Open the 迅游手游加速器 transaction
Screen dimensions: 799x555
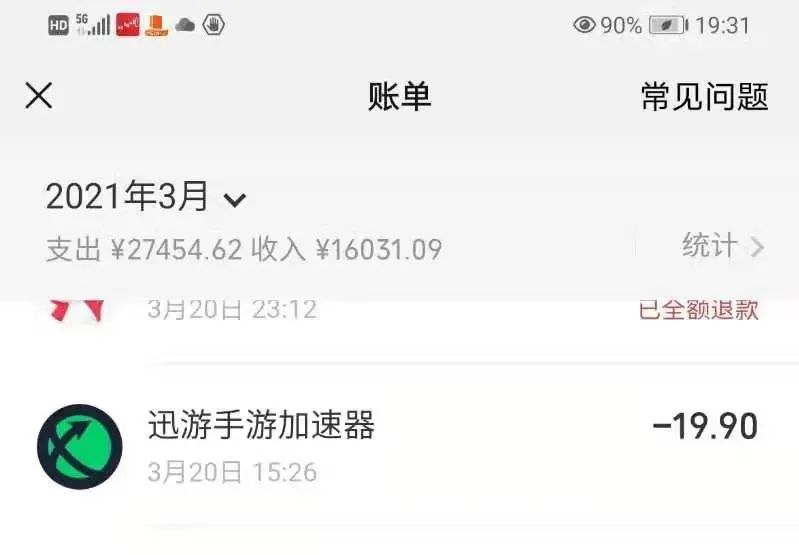(400, 445)
